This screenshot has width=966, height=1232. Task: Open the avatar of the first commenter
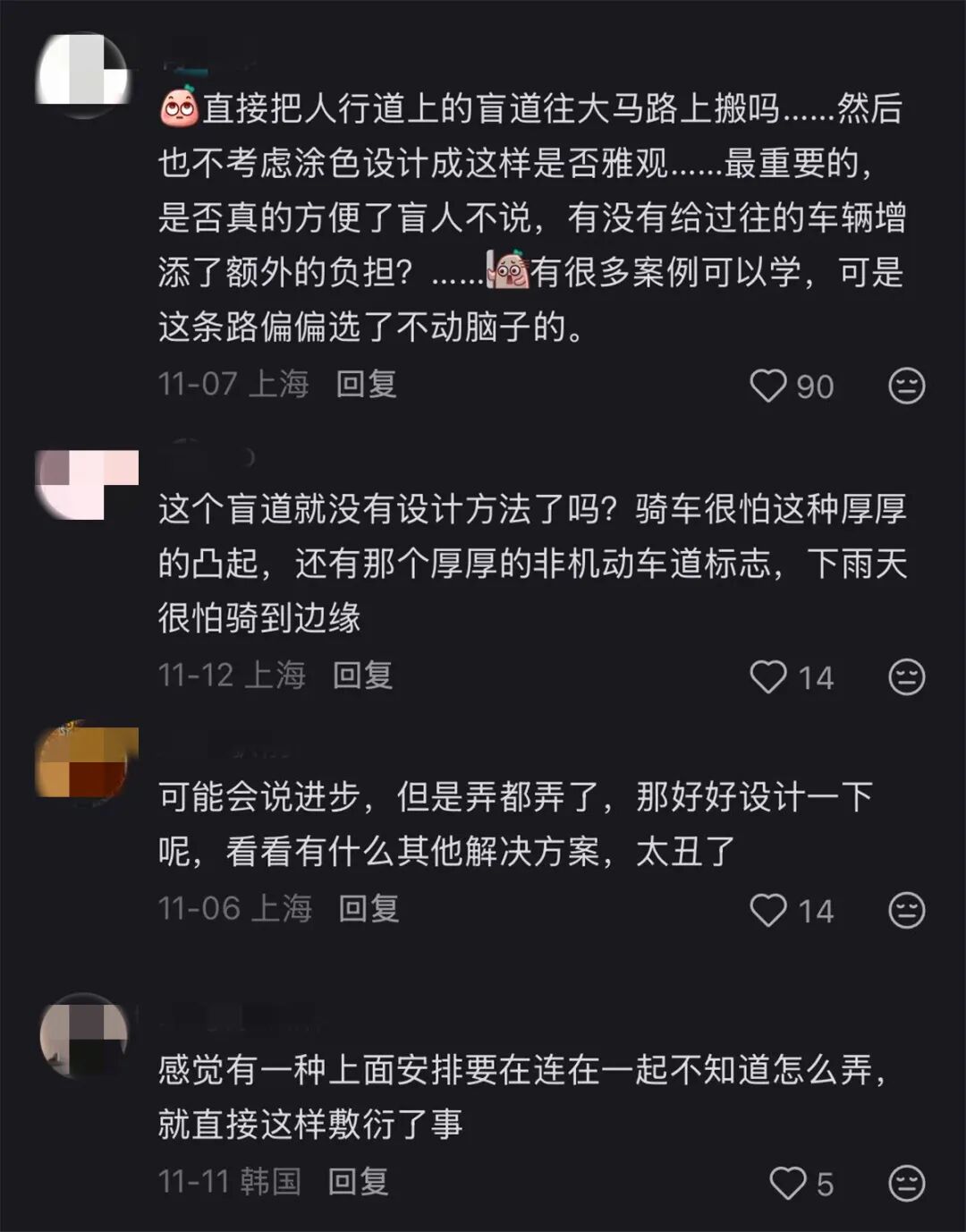point(83,75)
